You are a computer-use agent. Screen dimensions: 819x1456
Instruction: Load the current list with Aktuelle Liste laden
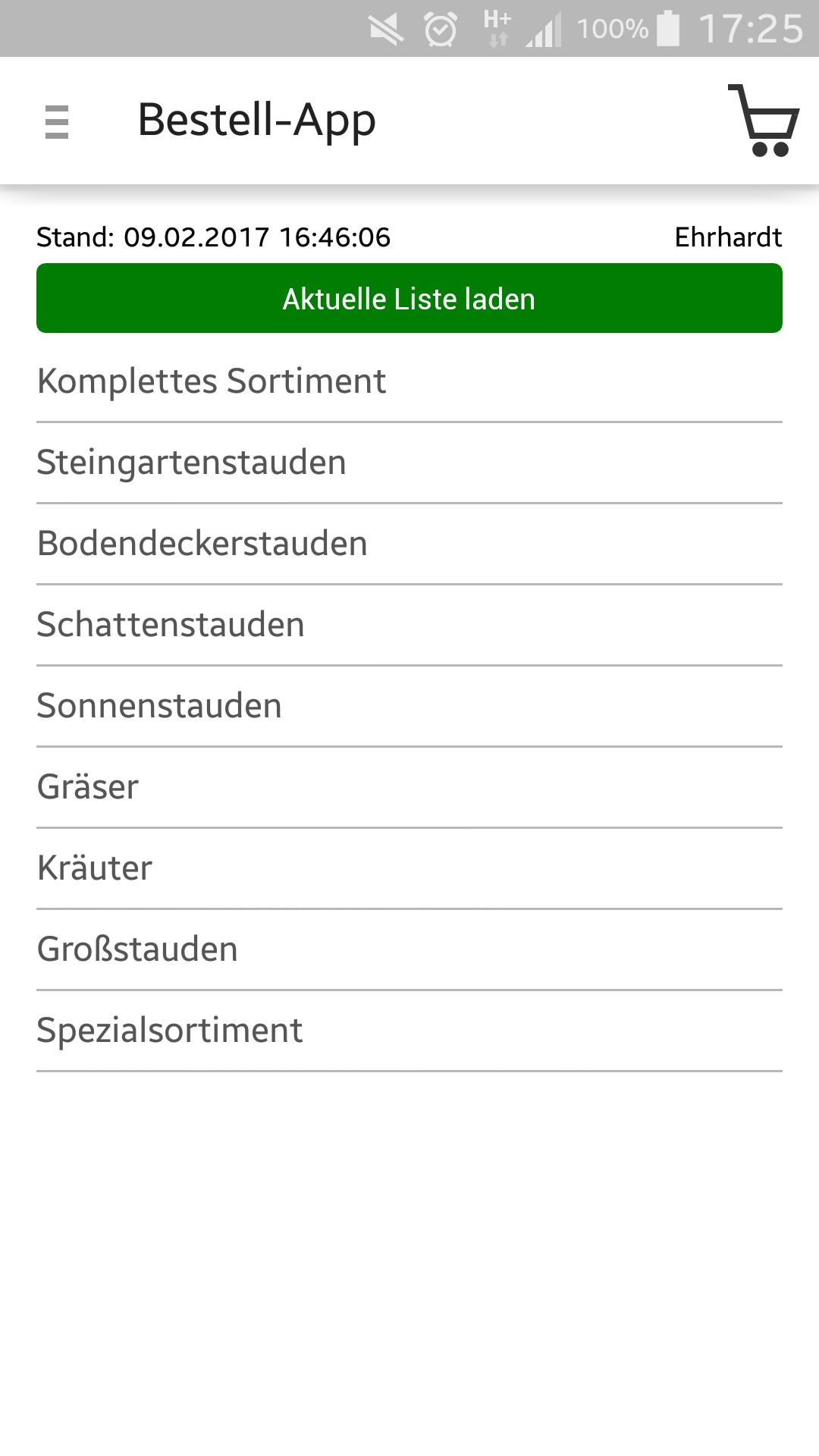pyautogui.click(x=409, y=299)
